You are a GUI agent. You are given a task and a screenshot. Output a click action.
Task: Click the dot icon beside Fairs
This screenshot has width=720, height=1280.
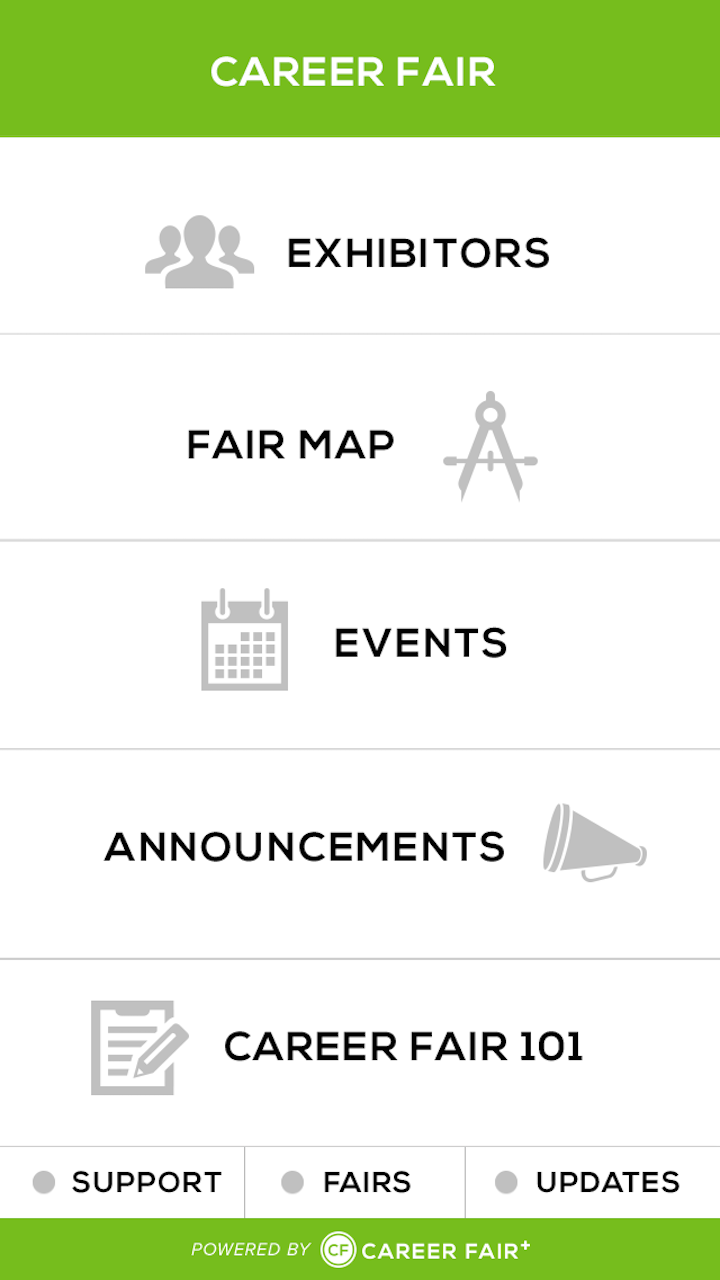pos(292,1182)
